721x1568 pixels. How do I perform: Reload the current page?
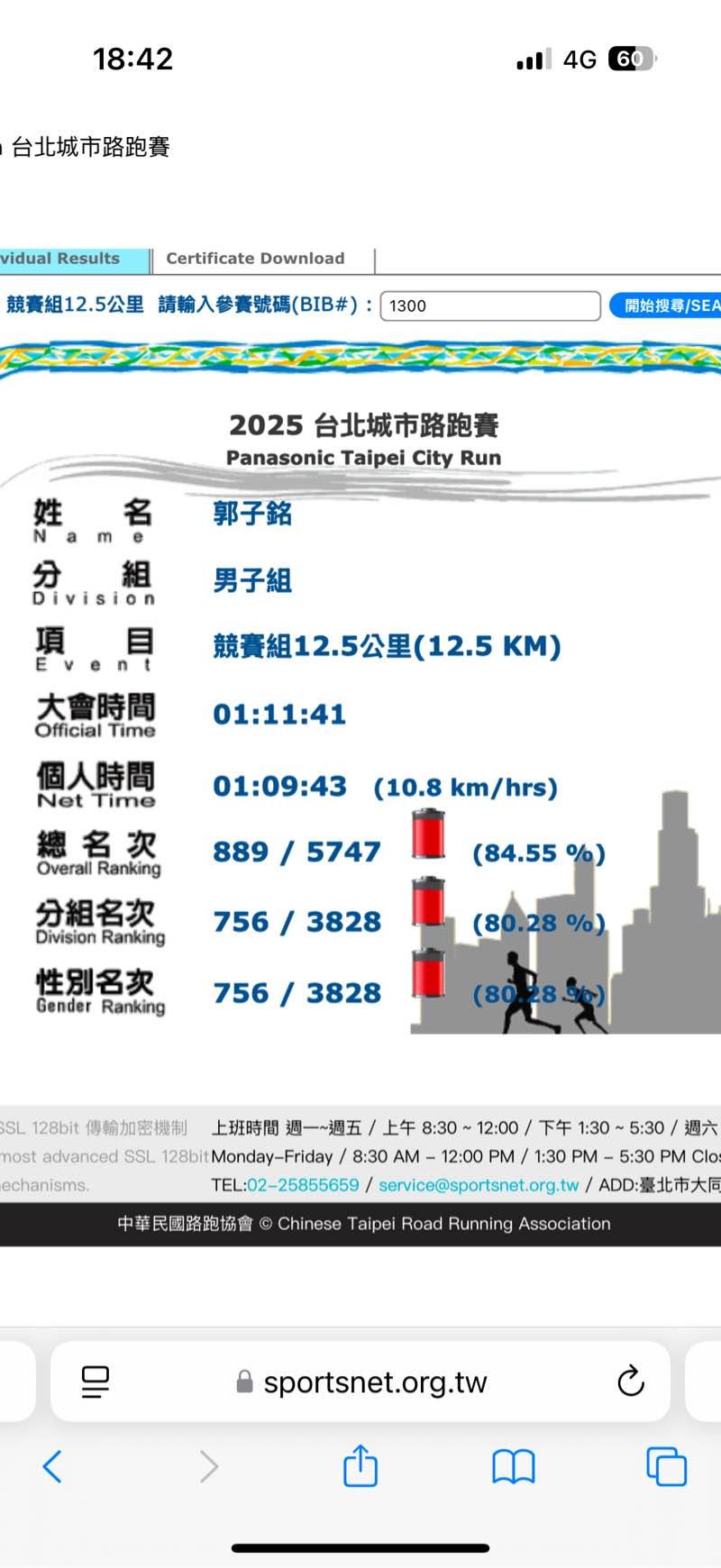point(631,1381)
